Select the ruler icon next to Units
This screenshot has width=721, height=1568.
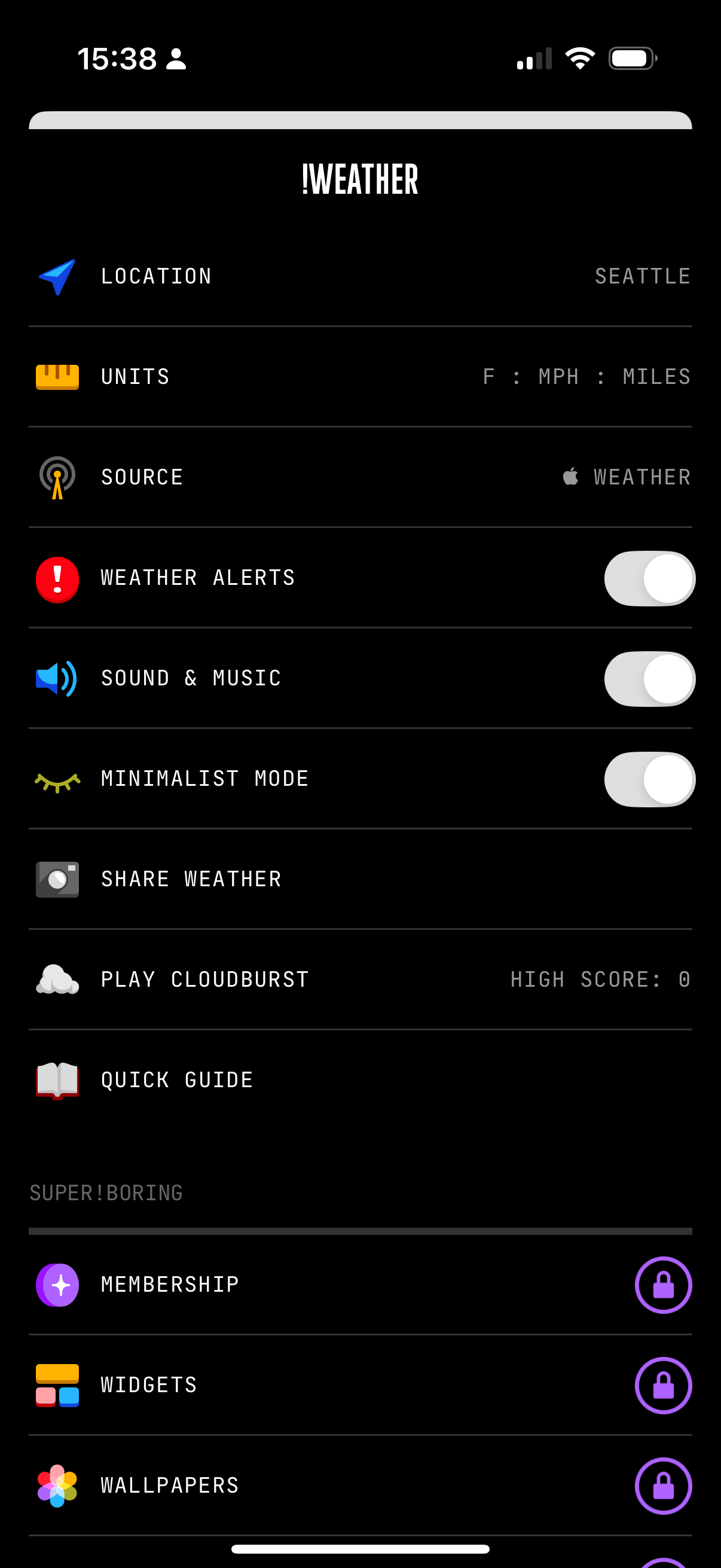click(57, 376)
